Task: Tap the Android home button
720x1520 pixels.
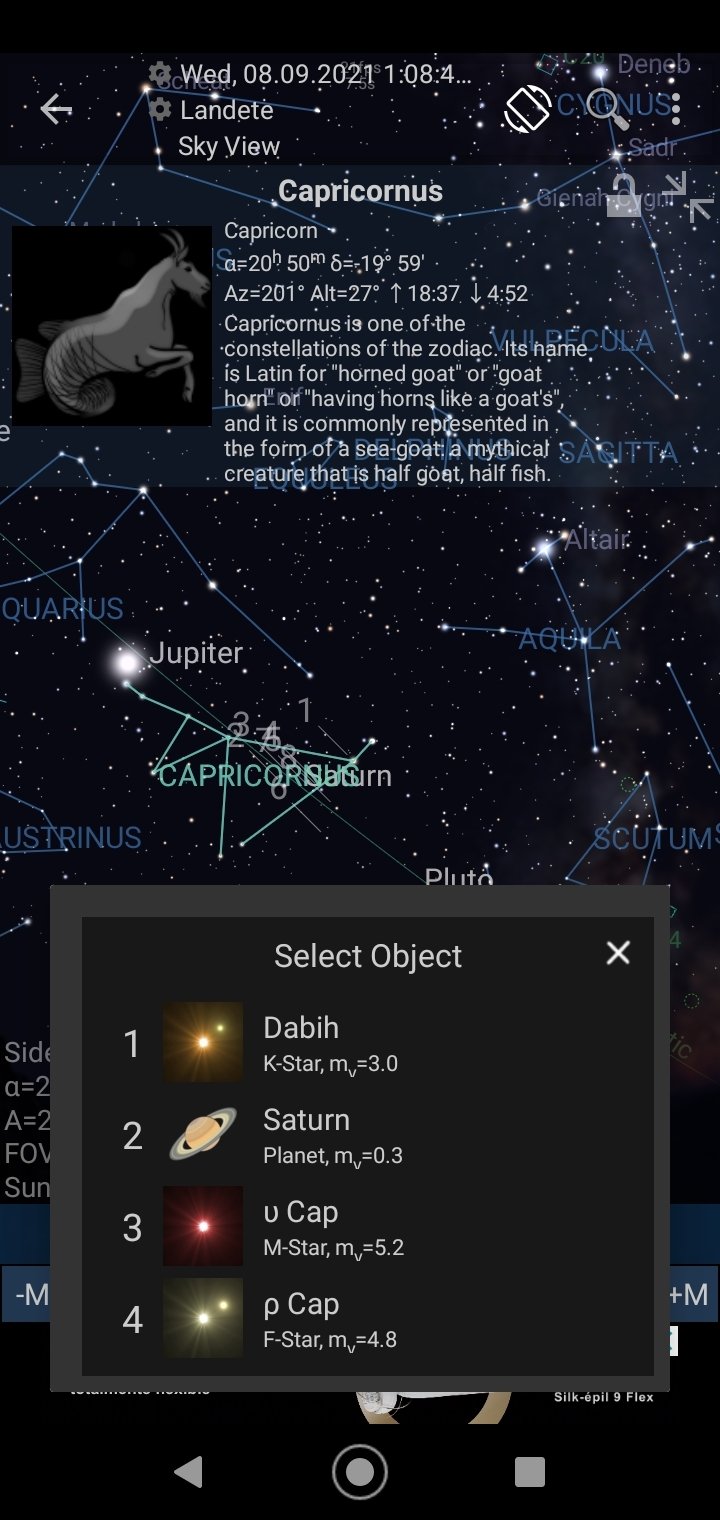Action: [x=360, y=1472]
